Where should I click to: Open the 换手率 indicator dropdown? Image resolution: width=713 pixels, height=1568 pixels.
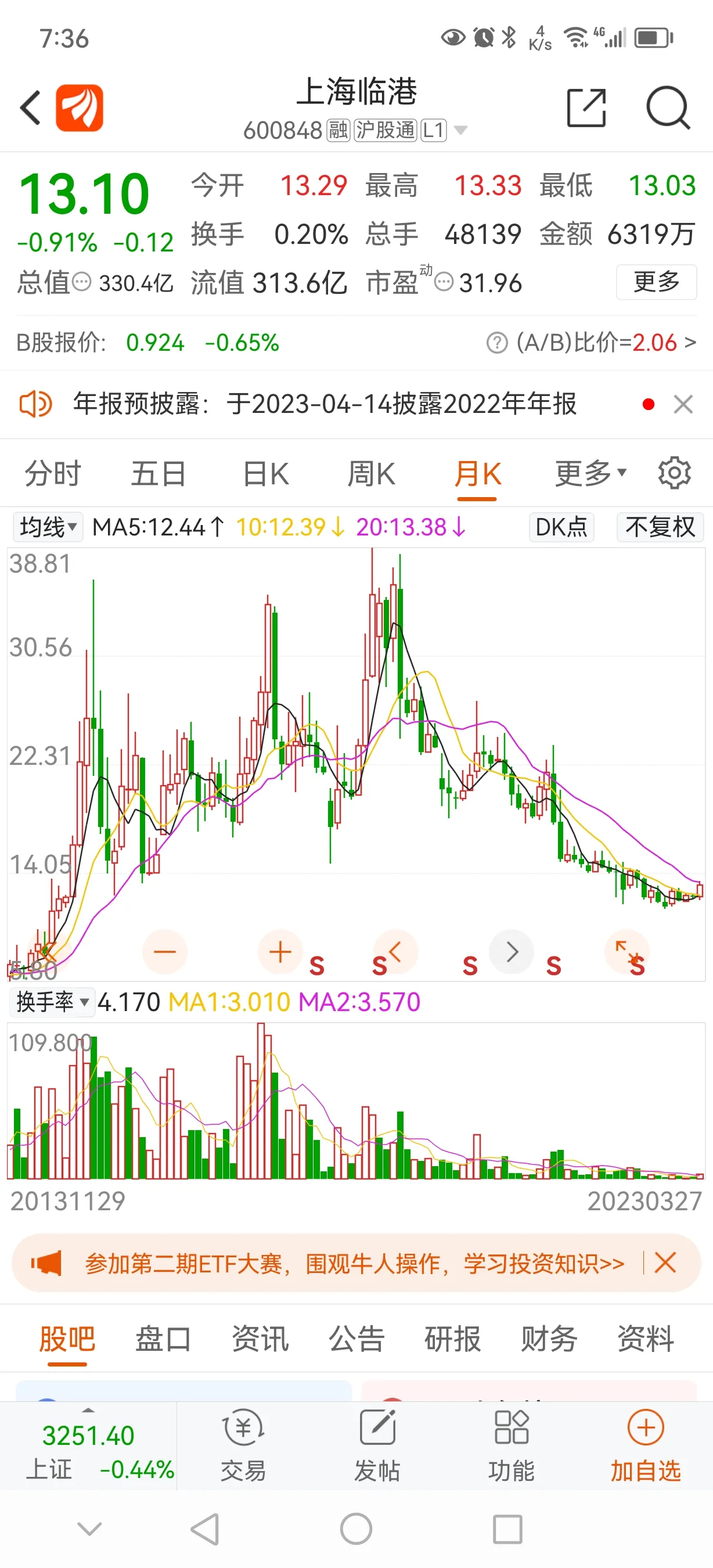point(52,1002)
